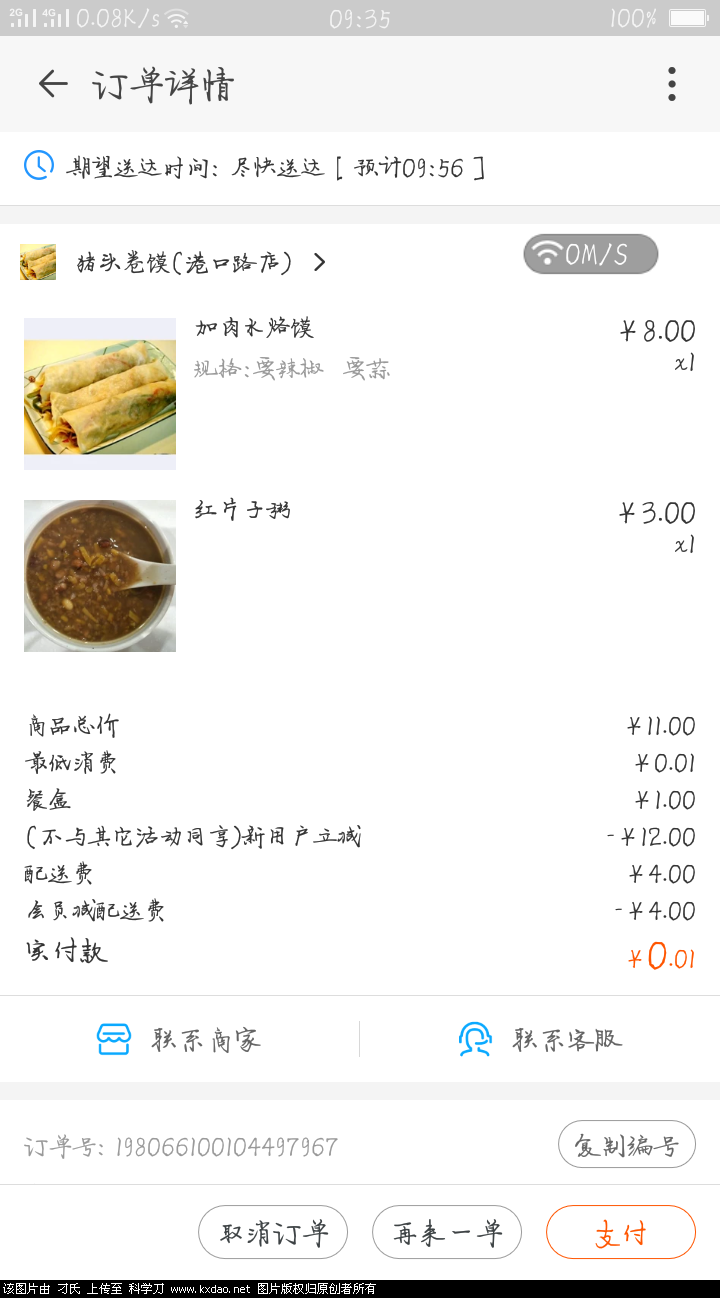720x1298 pixels.
Task: Tap the 加肉水烙馍 food photo
Action: [x=99, y=393]
